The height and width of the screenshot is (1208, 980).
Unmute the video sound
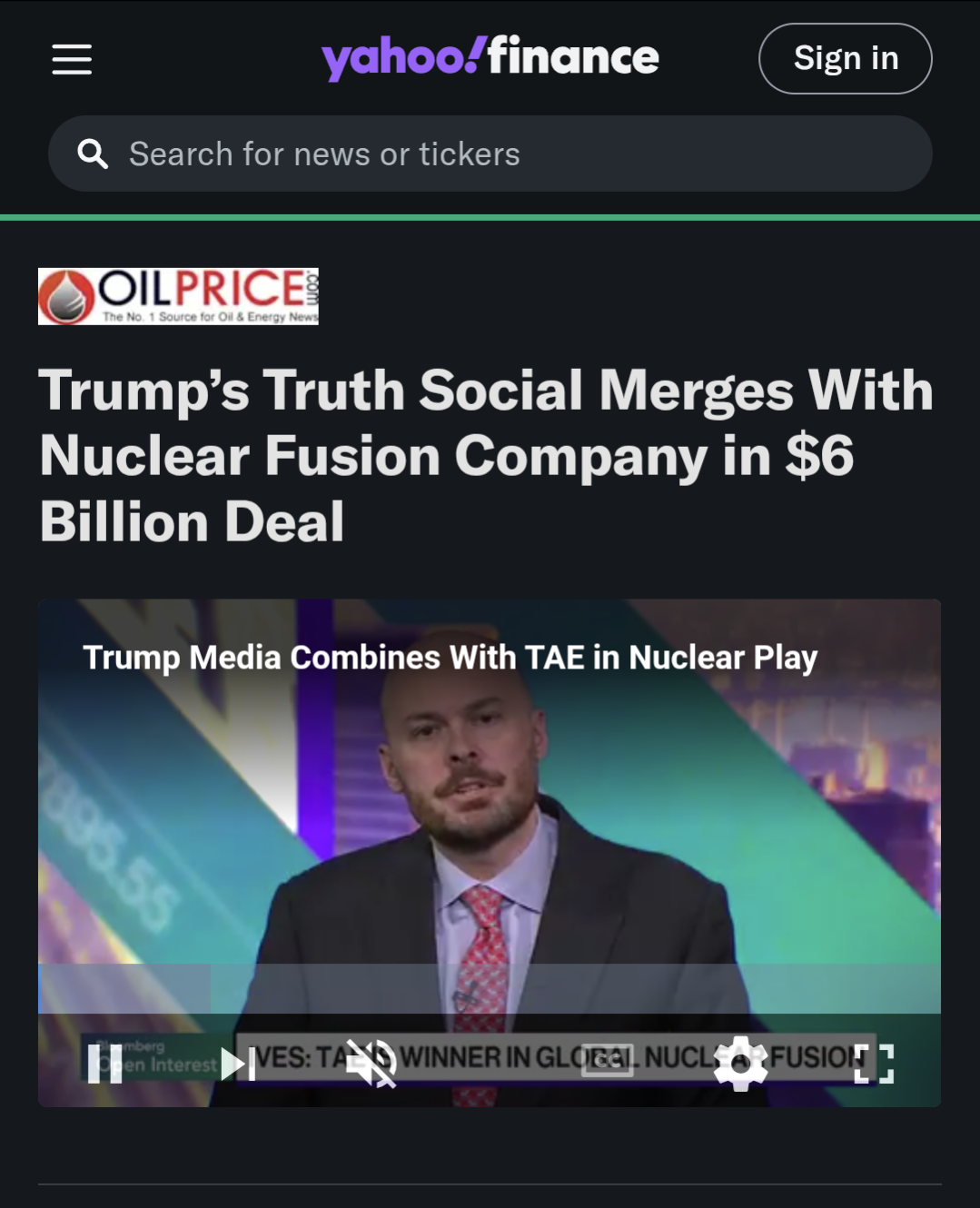click(371, 1062)
